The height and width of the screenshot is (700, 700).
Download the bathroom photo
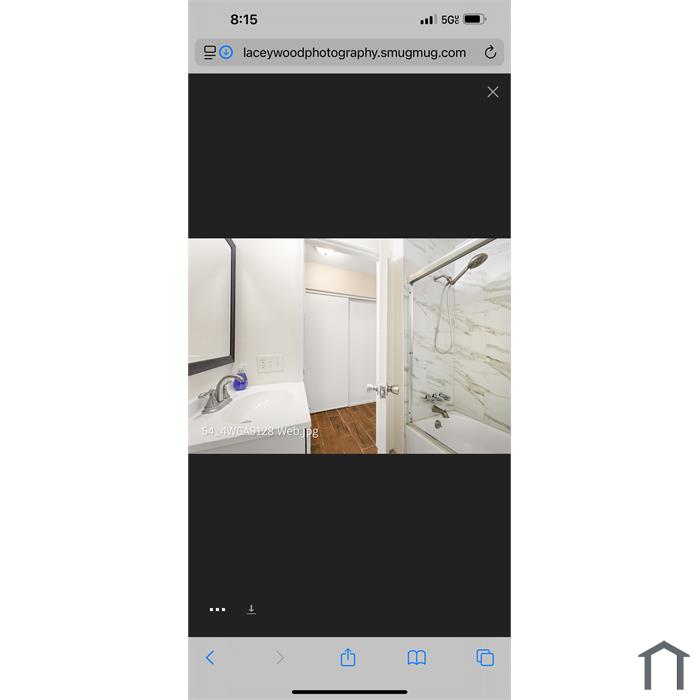pyautogui.click(x=251, y=609)
